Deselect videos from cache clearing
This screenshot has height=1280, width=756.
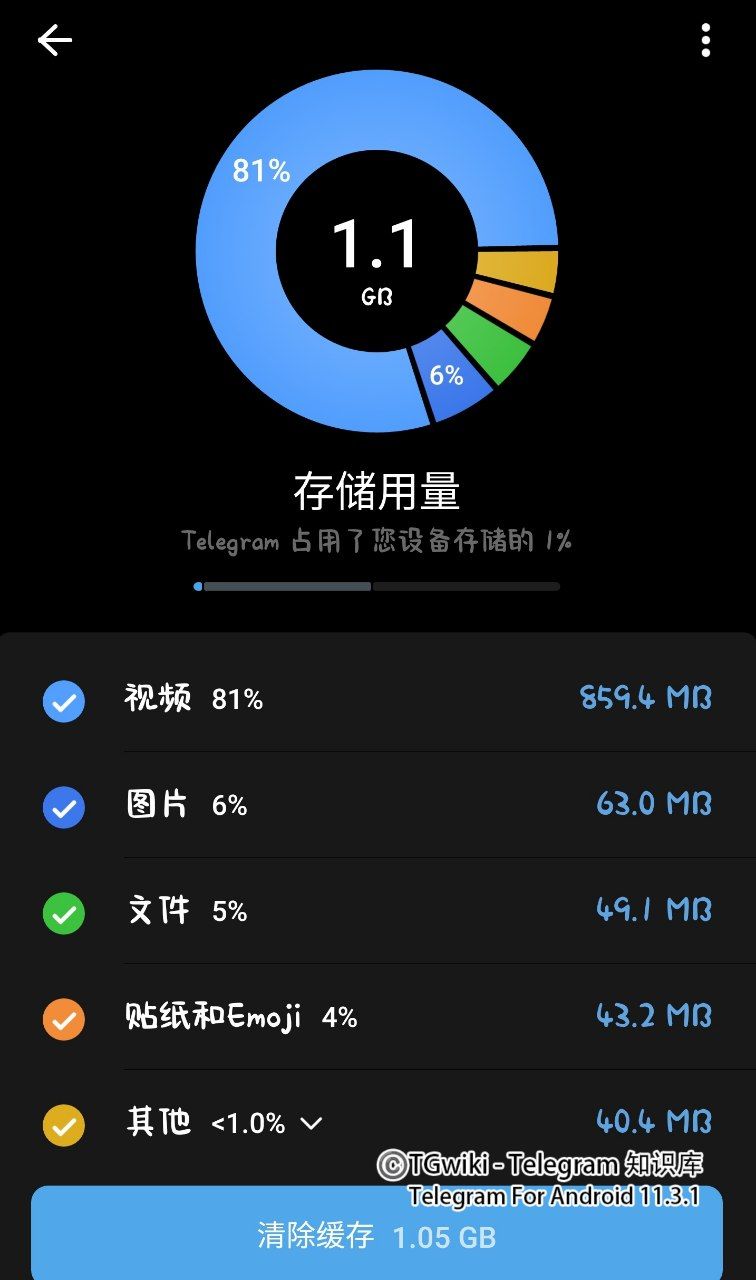click(63, 700)
